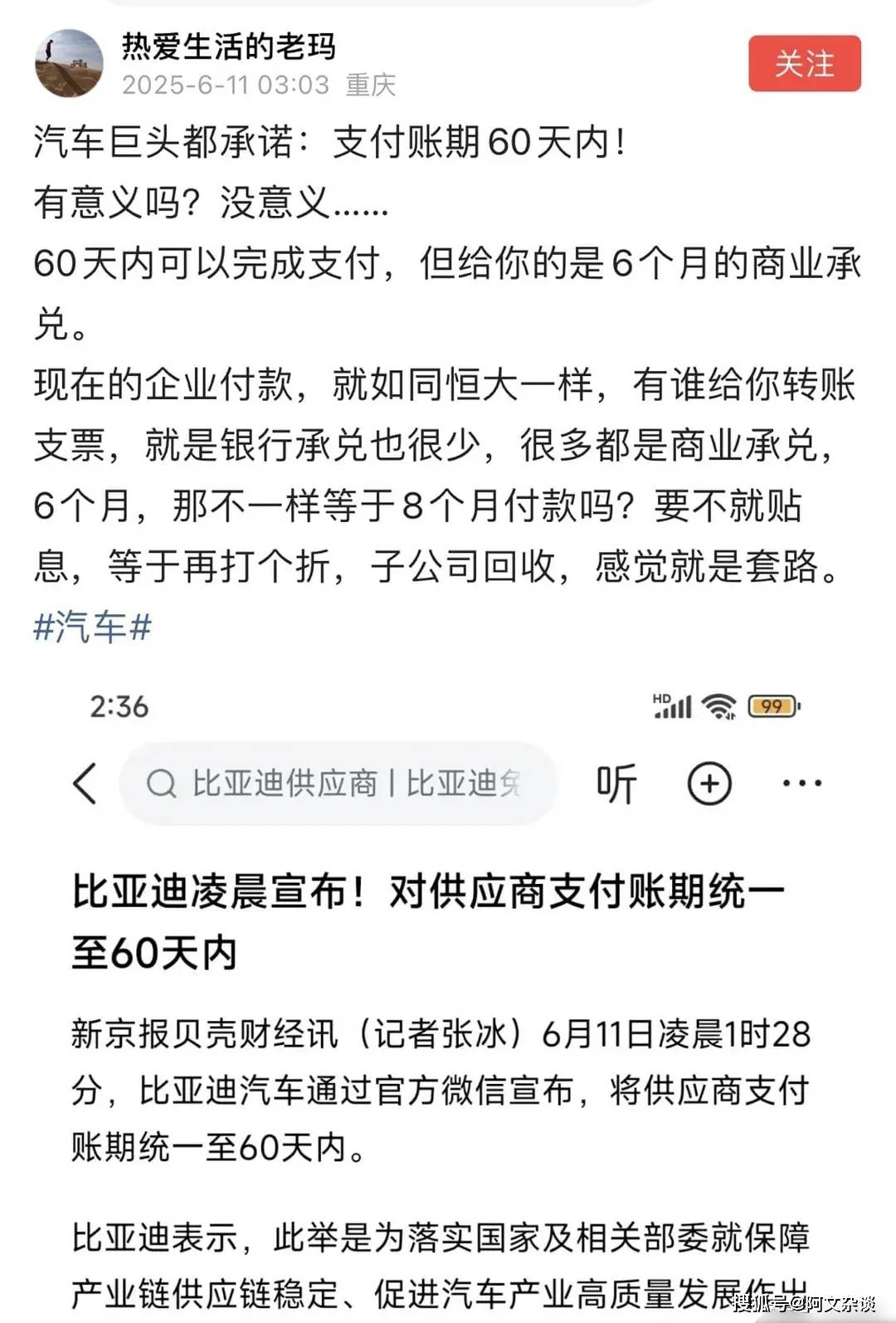View the attached BYD news screenshot image
This screenshot has width=896, height=1323.
click(448, 996)
